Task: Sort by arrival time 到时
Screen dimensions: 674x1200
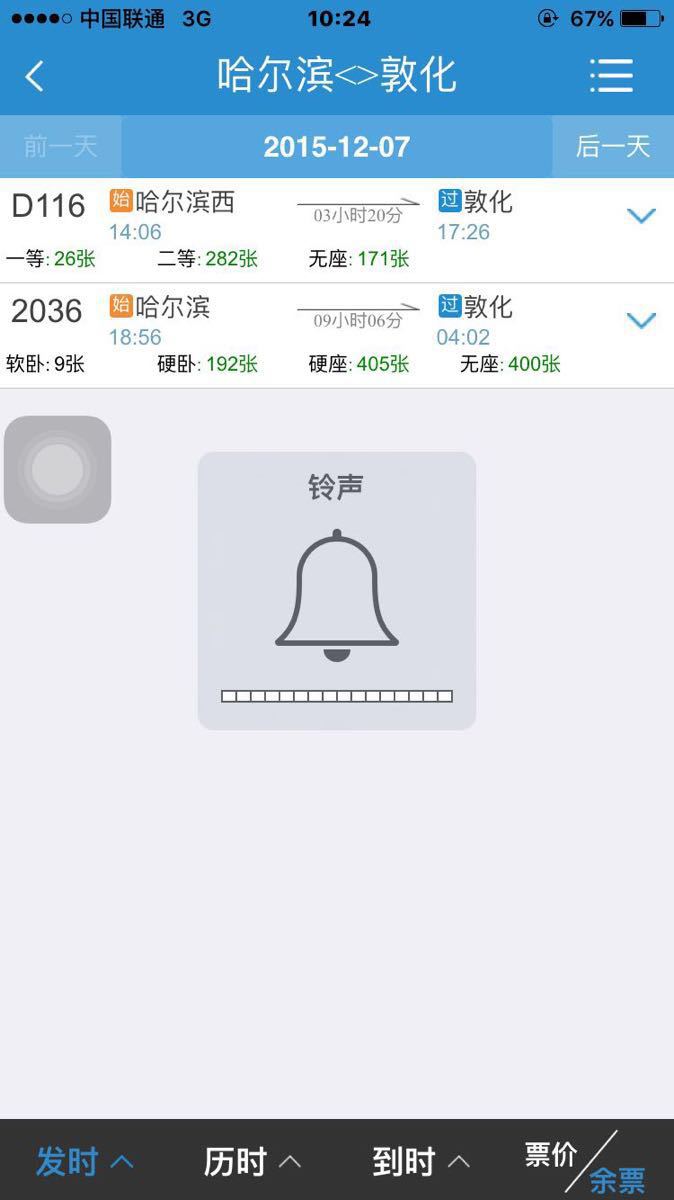Action: click(421, 1162)
